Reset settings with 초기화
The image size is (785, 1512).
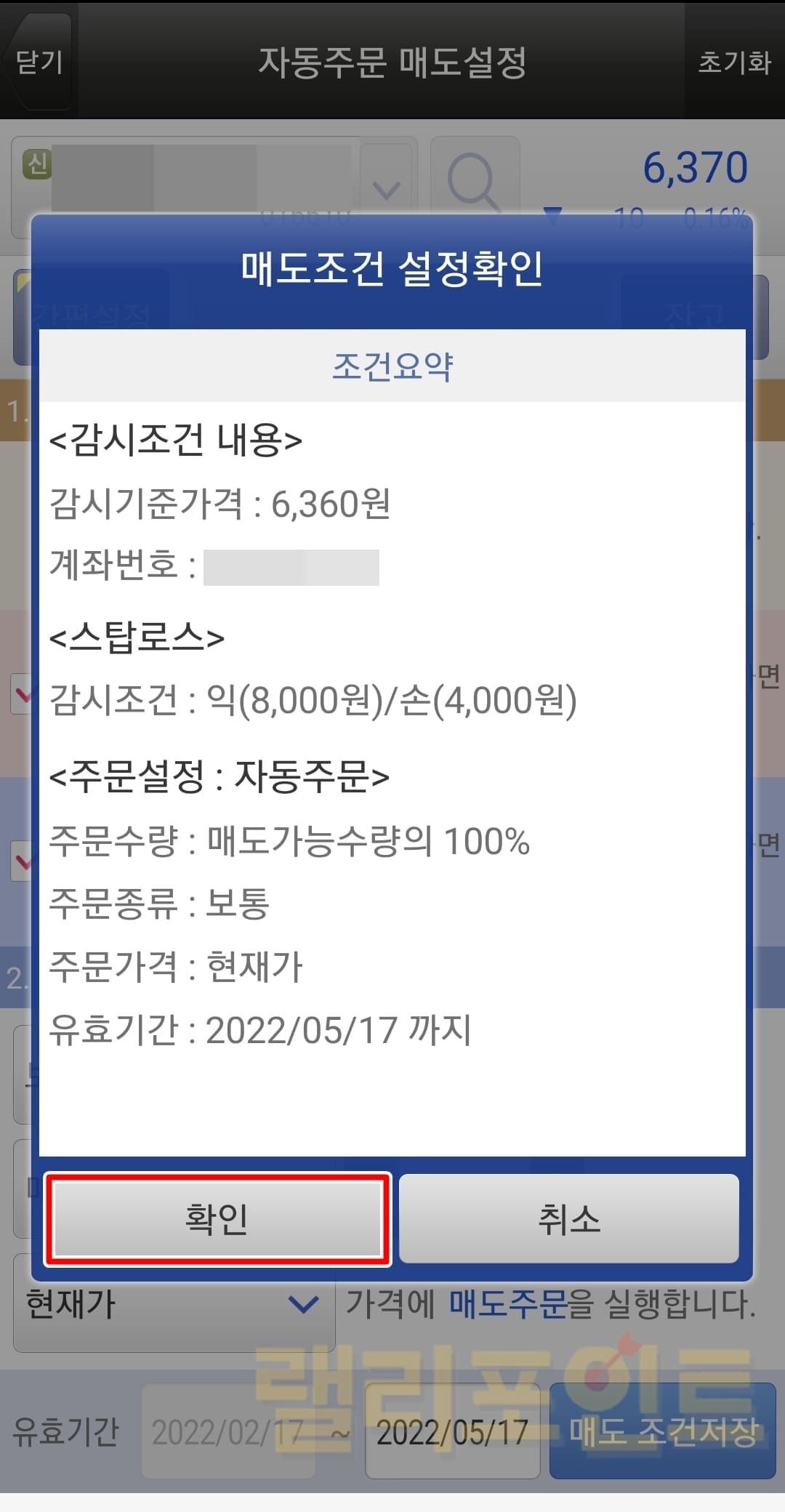[734, 62]
